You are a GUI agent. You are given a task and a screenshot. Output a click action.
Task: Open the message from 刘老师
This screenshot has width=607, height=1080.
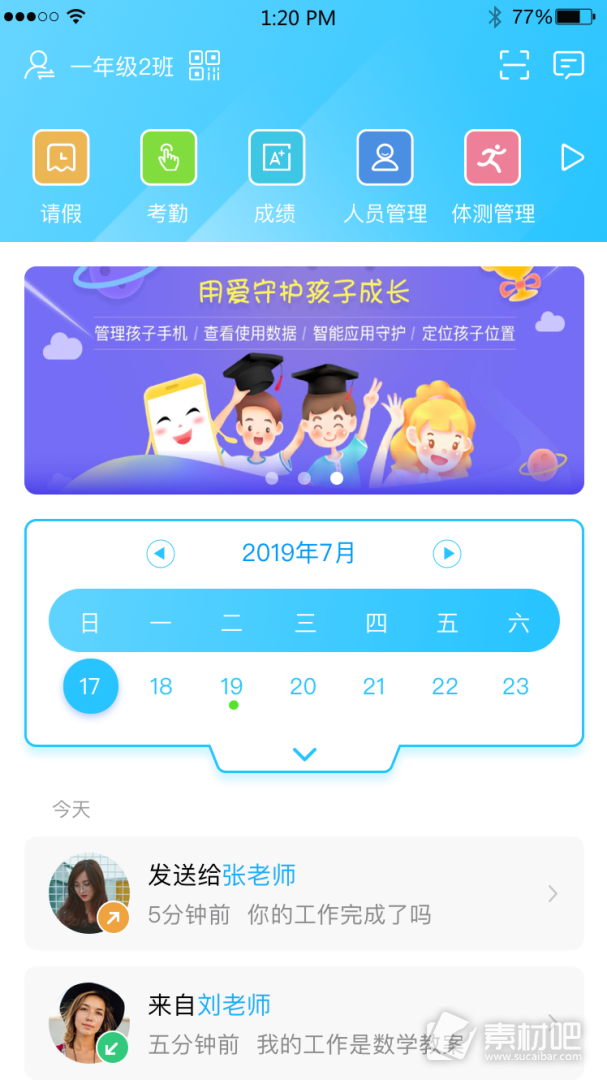point(304,1023)
